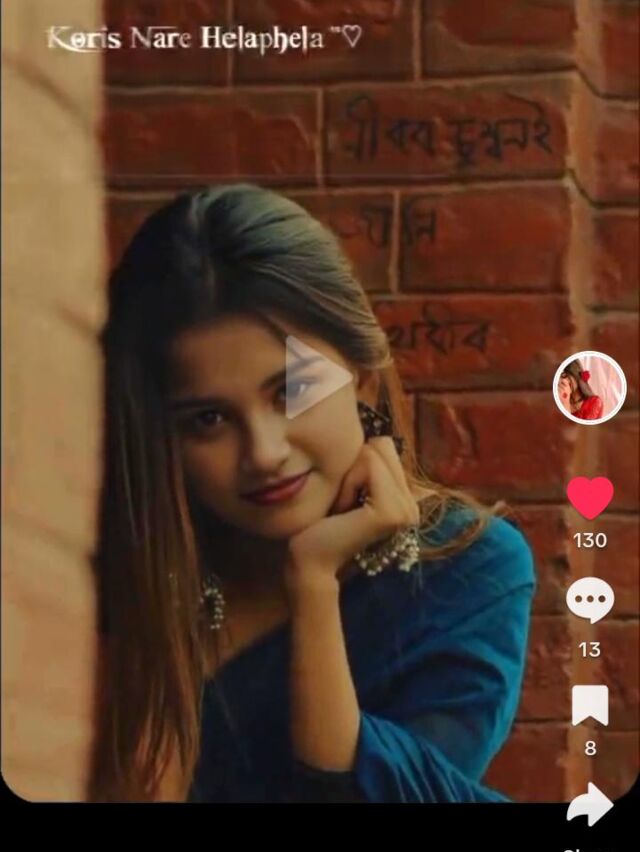Share this video via the arrow

click(x=590, y=805)
